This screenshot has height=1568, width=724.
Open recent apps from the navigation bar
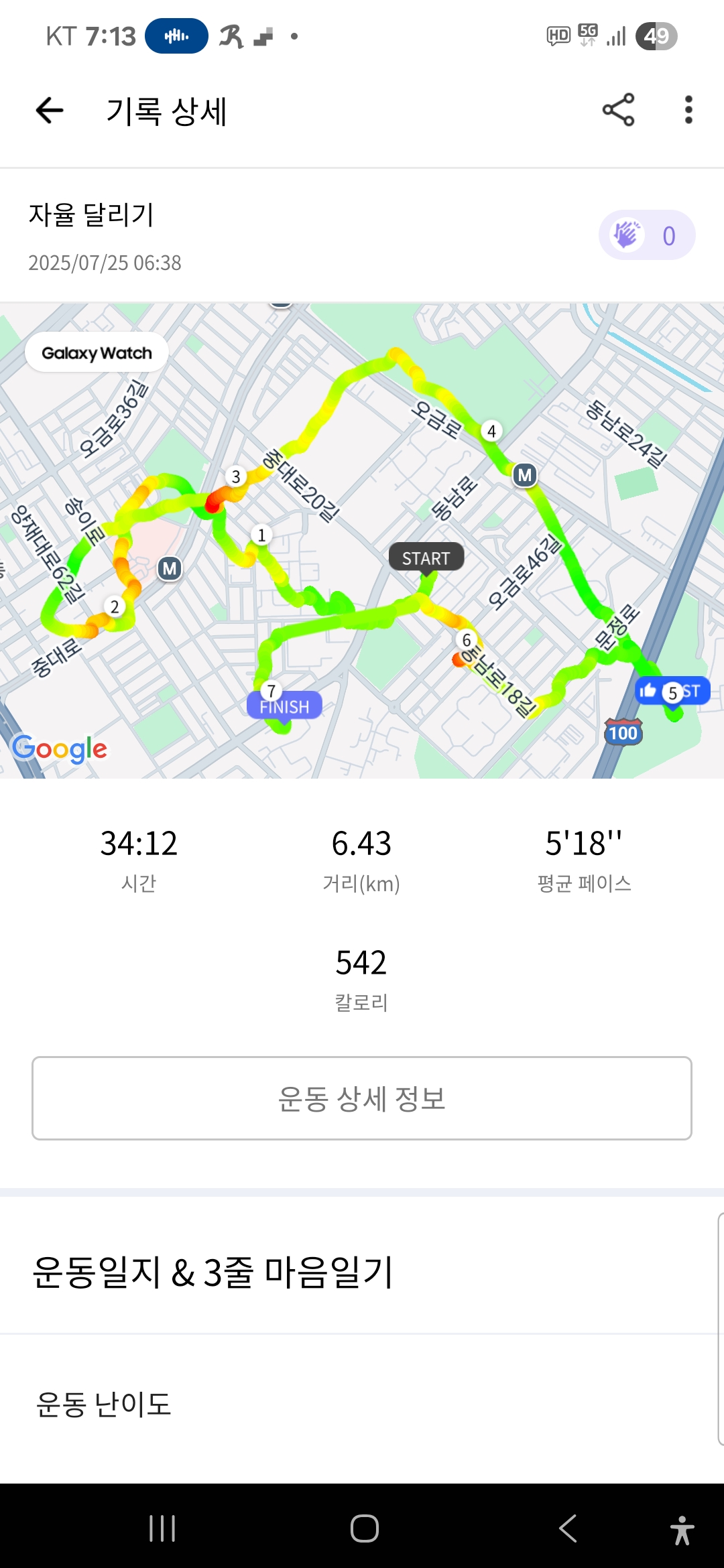[162, 1528]
